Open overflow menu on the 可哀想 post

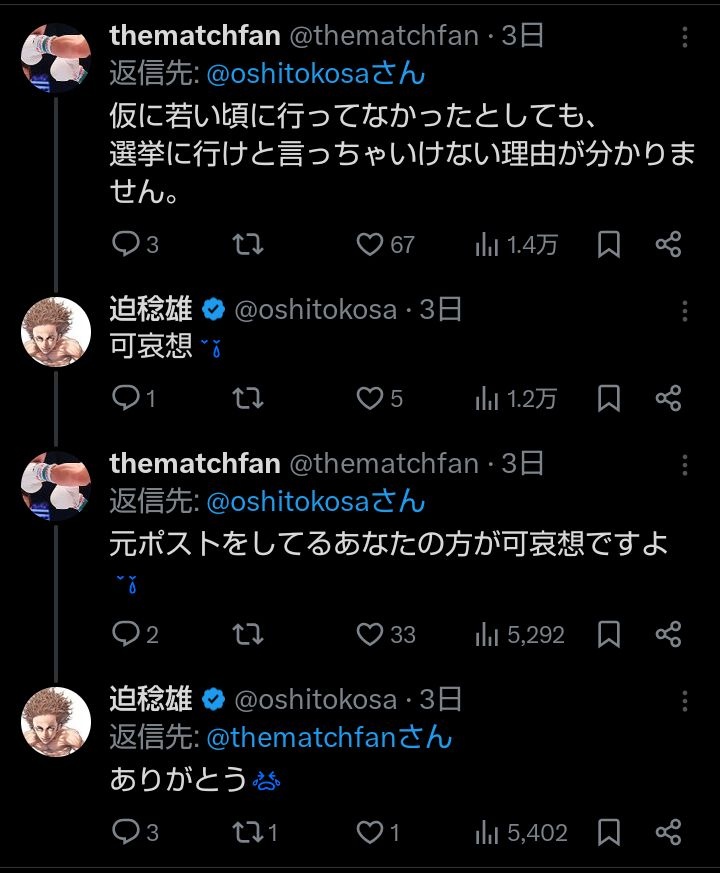pos(685,310)
